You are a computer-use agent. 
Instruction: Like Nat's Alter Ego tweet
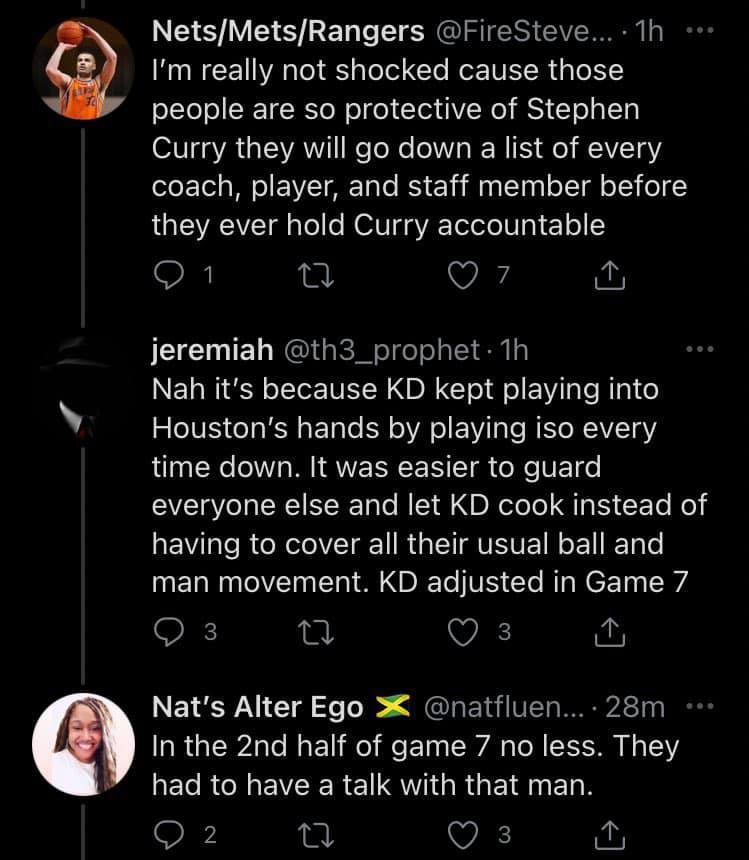(462, 835)
